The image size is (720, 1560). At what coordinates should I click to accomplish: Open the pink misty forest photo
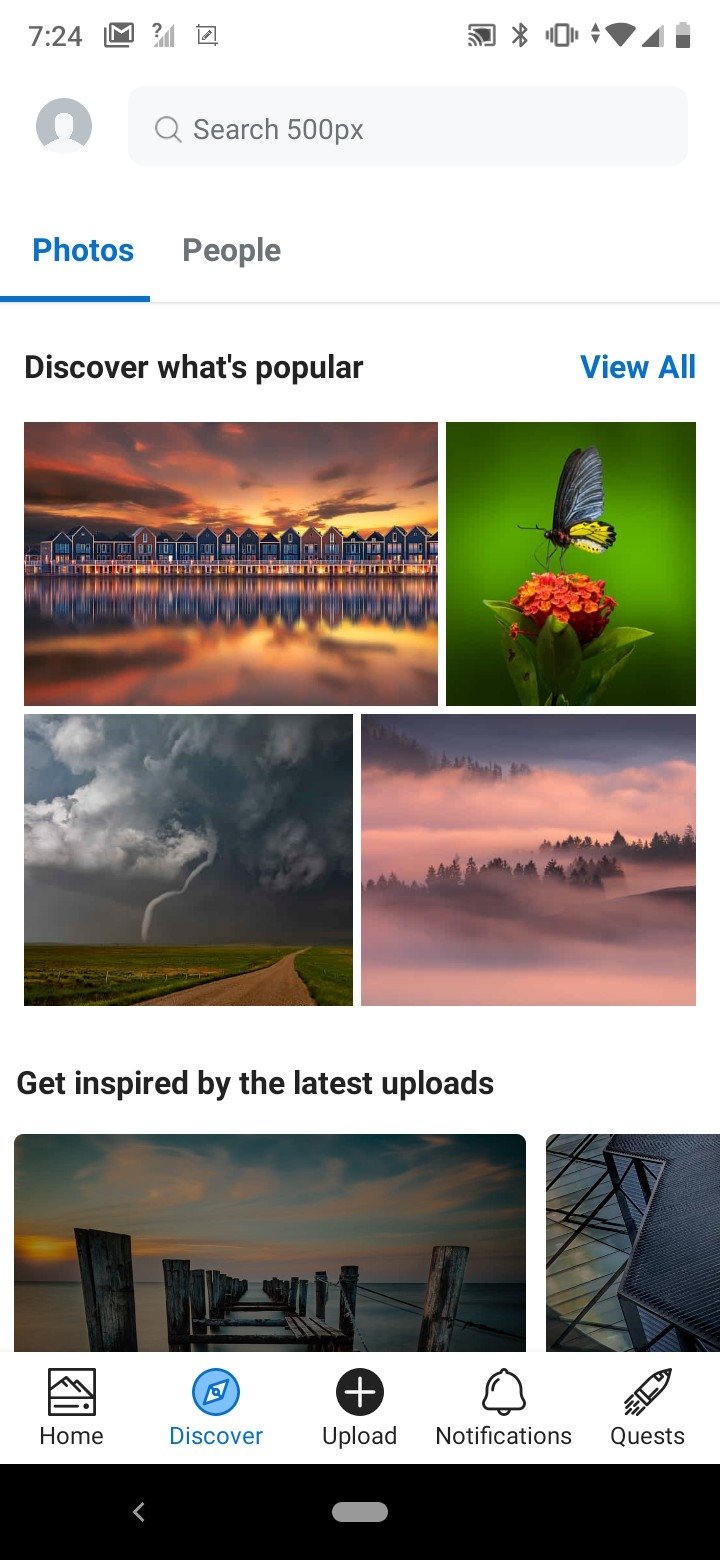[528, 860]
